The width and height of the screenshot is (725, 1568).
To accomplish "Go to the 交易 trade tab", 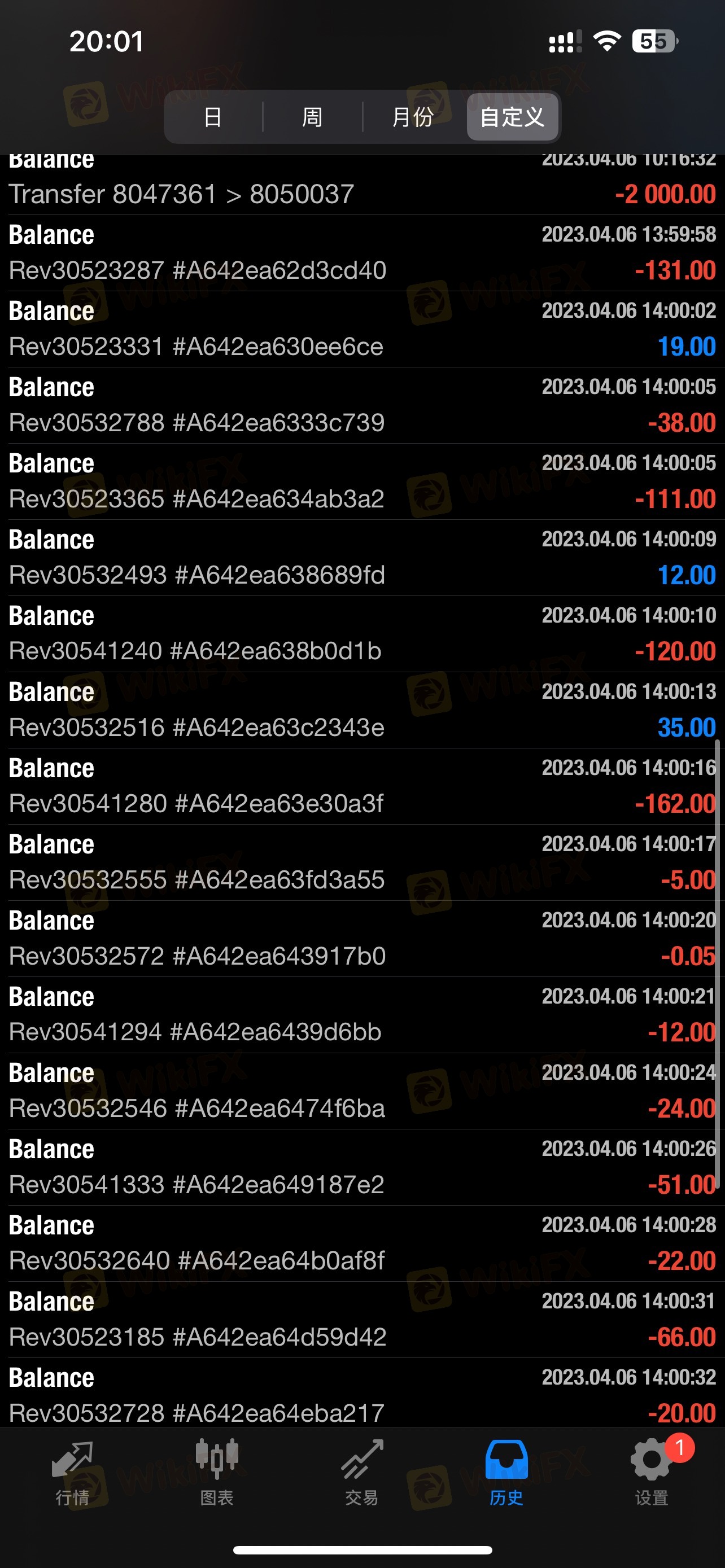I will (x=361, y=1472).
